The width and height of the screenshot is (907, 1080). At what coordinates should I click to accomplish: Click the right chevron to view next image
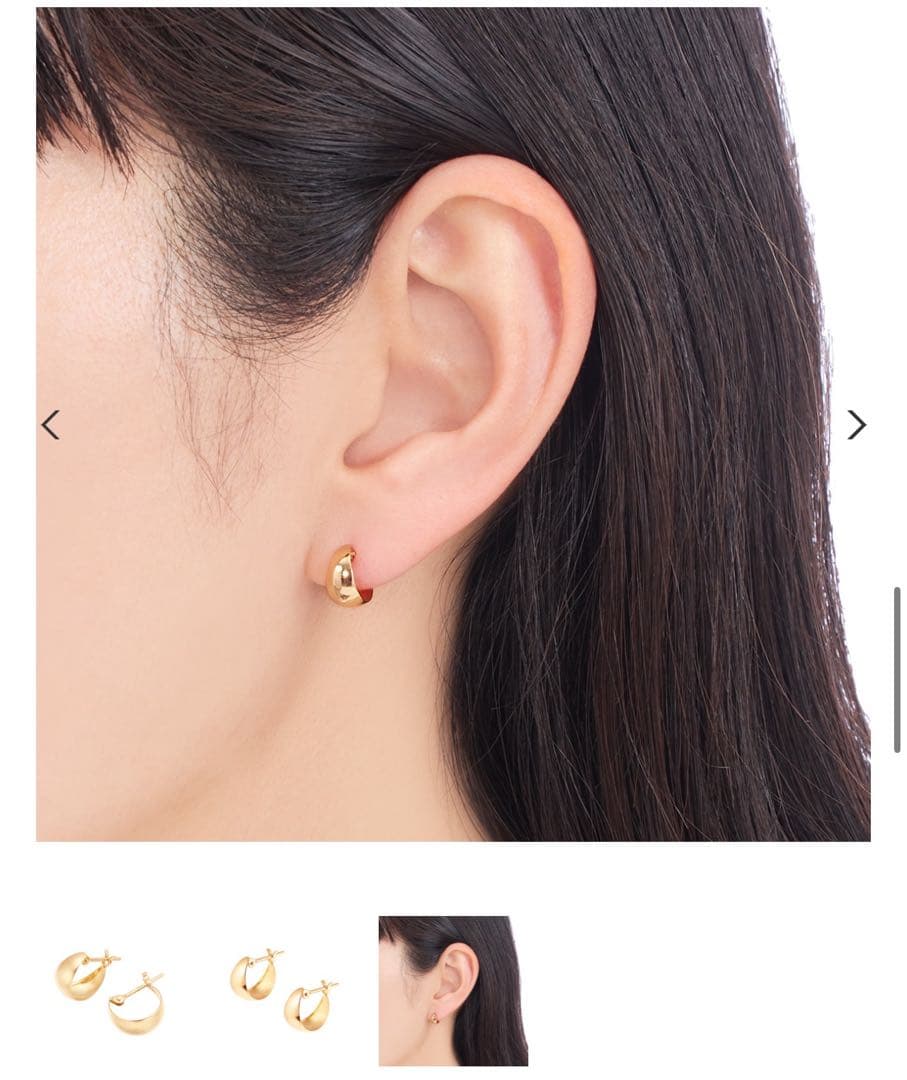point(856,425)
